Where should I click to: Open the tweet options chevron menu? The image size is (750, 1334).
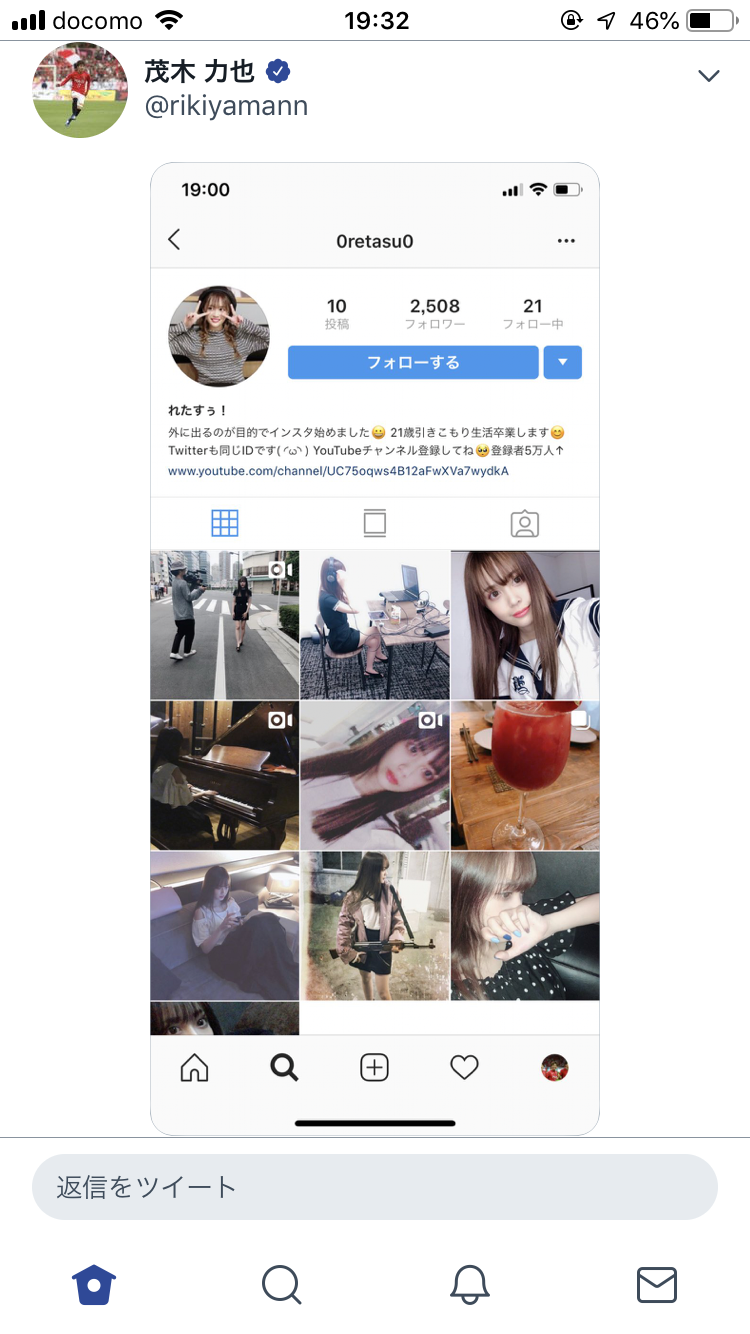click(708, 76)
